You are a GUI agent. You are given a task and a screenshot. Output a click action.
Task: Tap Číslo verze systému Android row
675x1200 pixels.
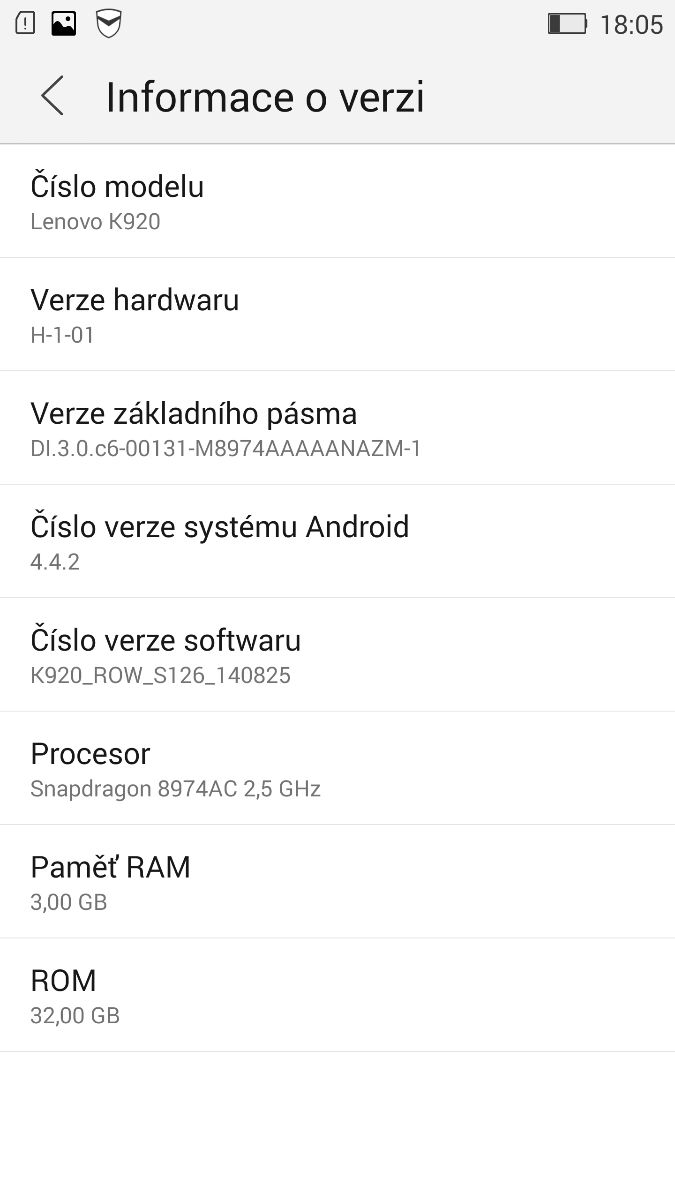click(337, 541)
